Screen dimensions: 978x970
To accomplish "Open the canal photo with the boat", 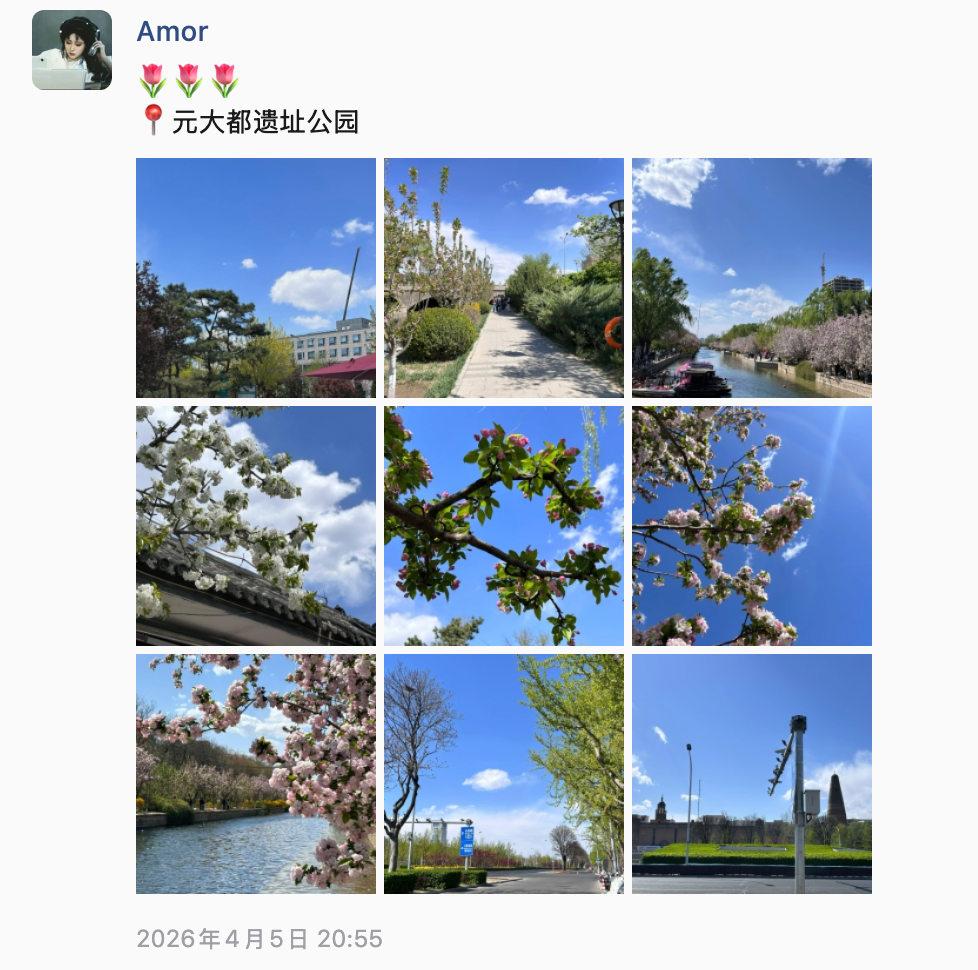I will pyautogui.click(x=752, y=278).
